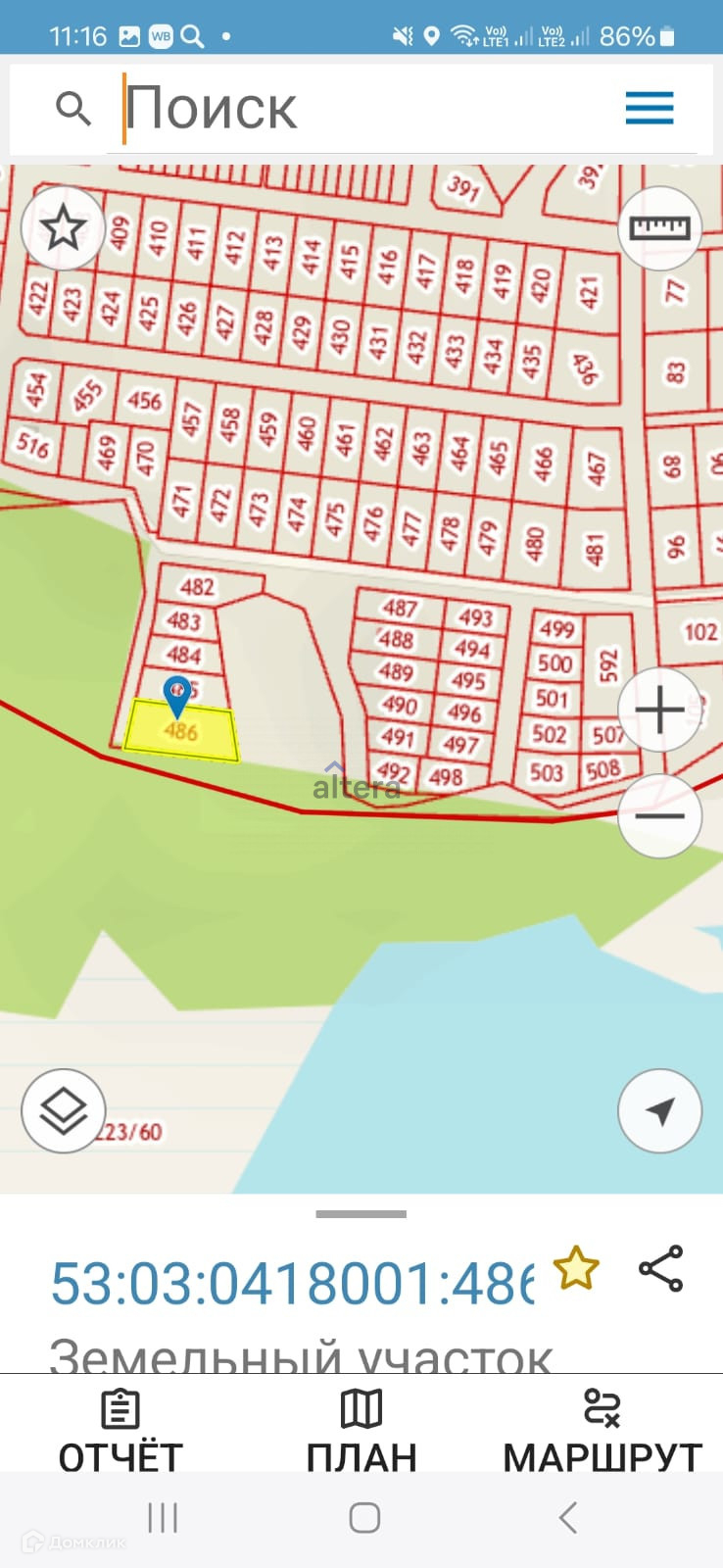Zoom in the map with plus
Viewport: 723px width, 1568px height.
(659, 710)
